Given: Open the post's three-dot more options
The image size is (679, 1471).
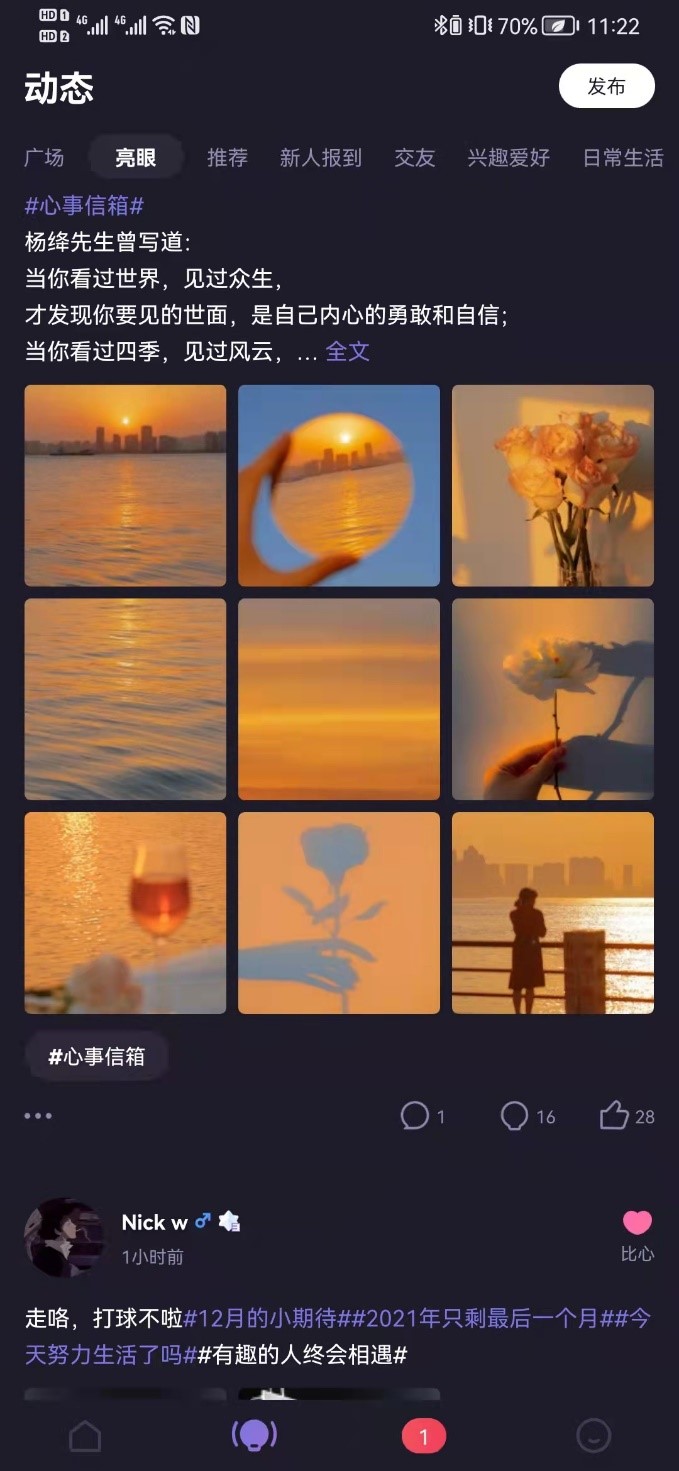Looking at the screenshot, I should (x=38, y=1116).
